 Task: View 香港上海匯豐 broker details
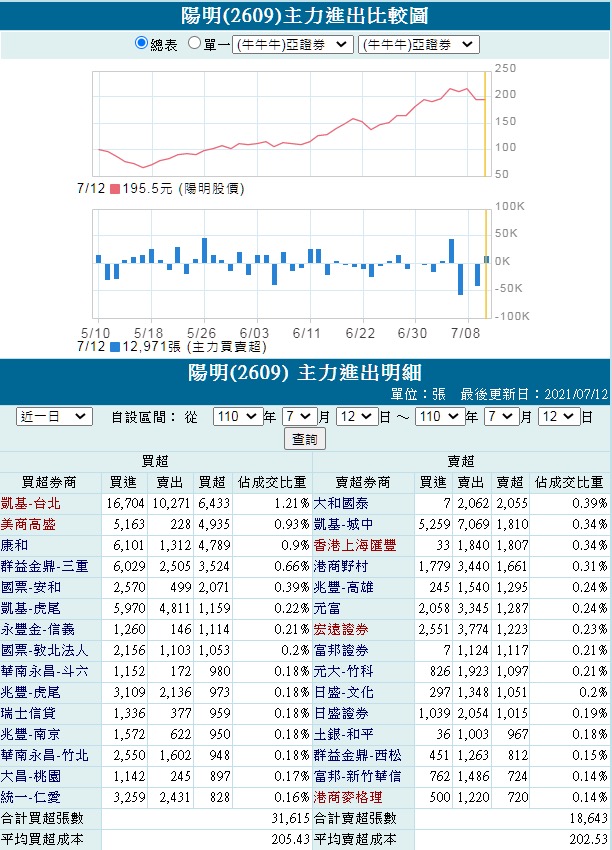point(354,545)
